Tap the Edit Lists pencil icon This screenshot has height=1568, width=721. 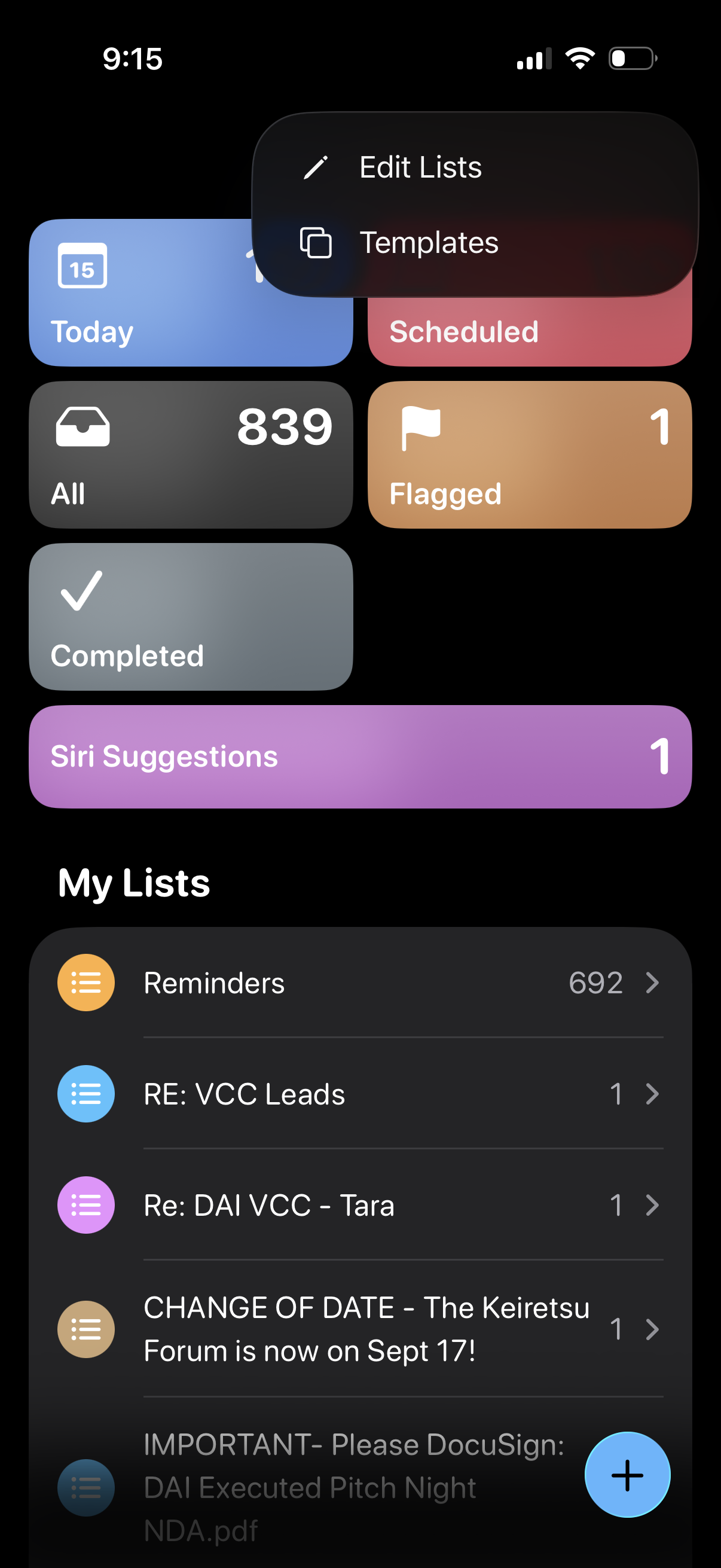click(316, 166)
